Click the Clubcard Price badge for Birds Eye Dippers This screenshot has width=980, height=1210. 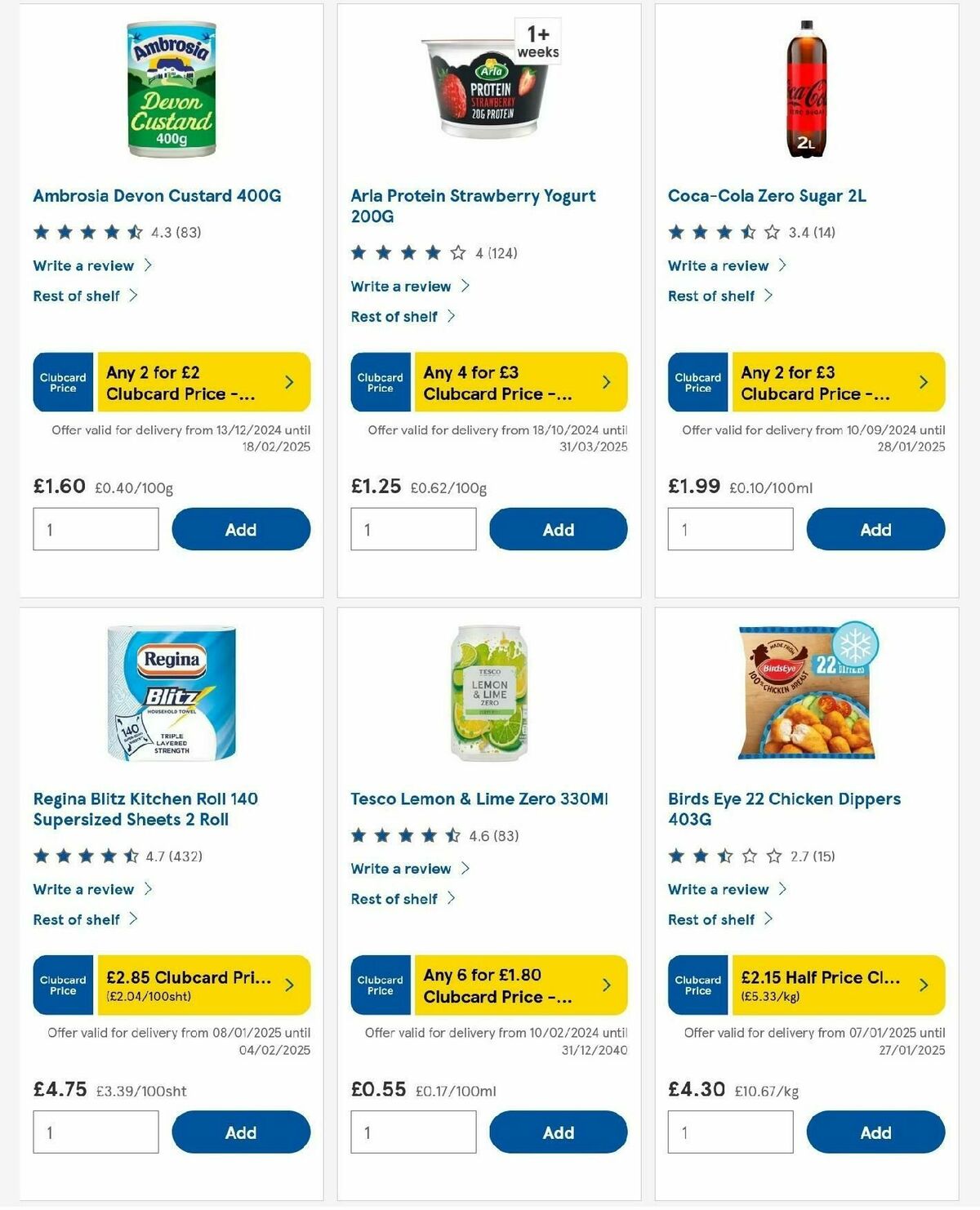(697, 985)
